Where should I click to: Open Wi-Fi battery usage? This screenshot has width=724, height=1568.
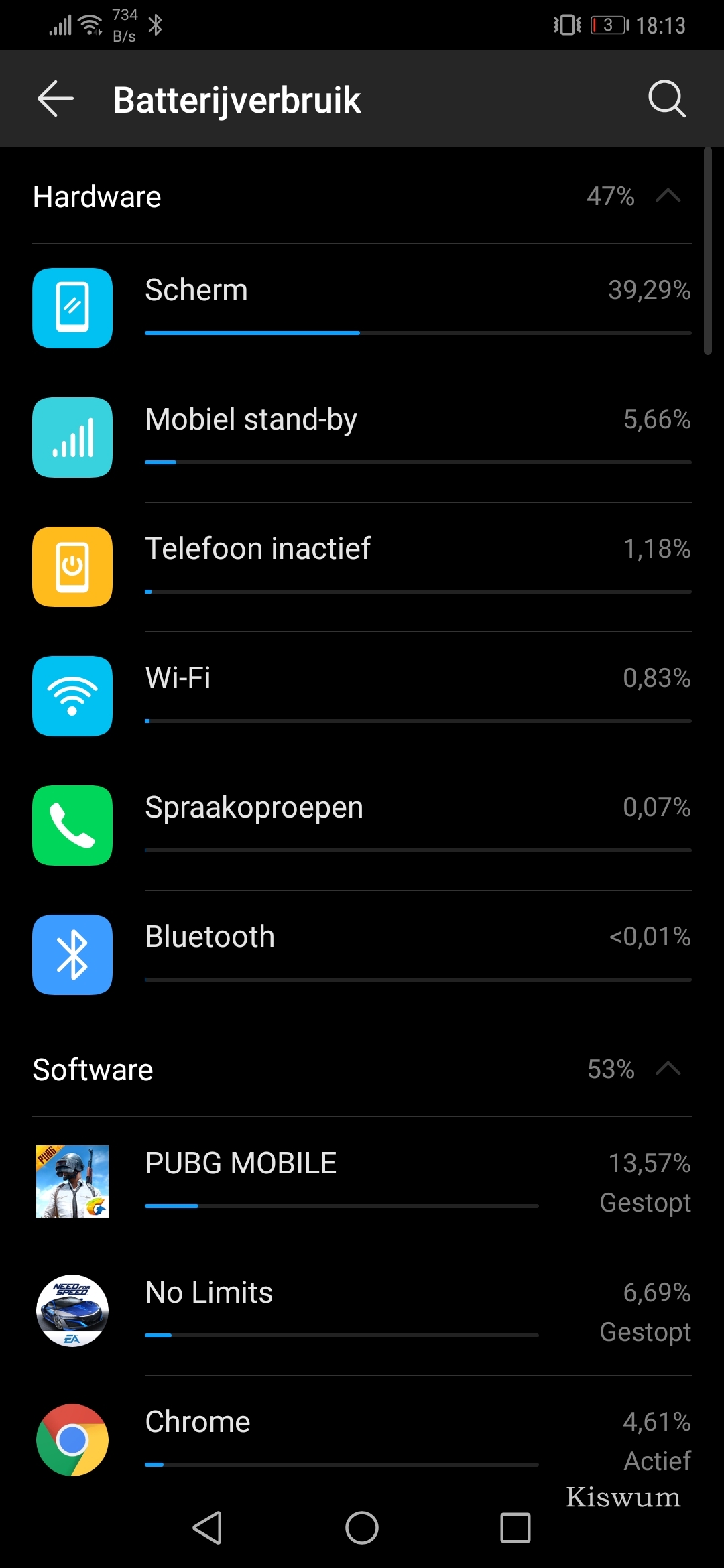pyautogui.click(x=362, y=696)
